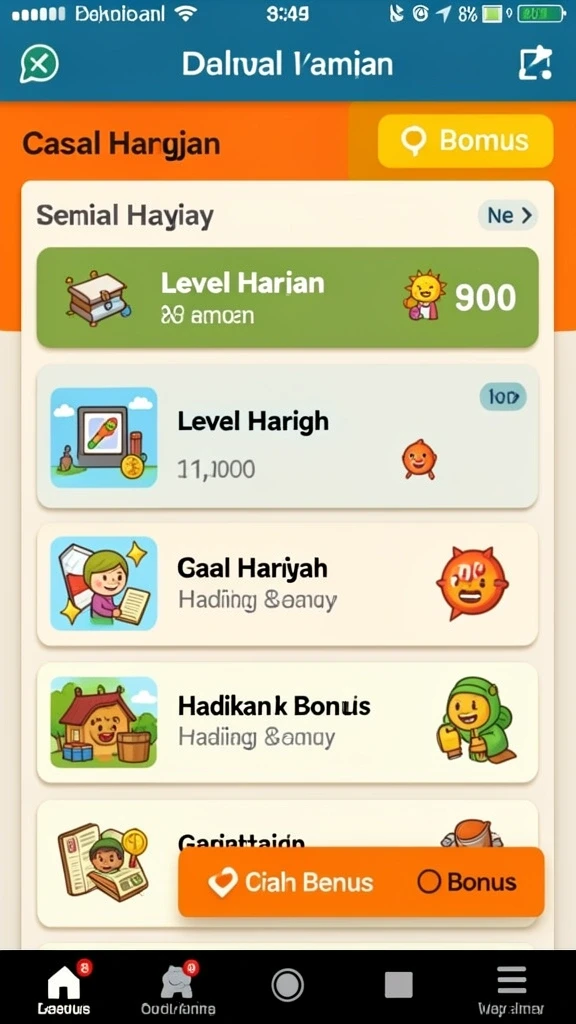576x1024 pixels.
Task: Open the Gaal Hariyah card
Action: point(287,584)
